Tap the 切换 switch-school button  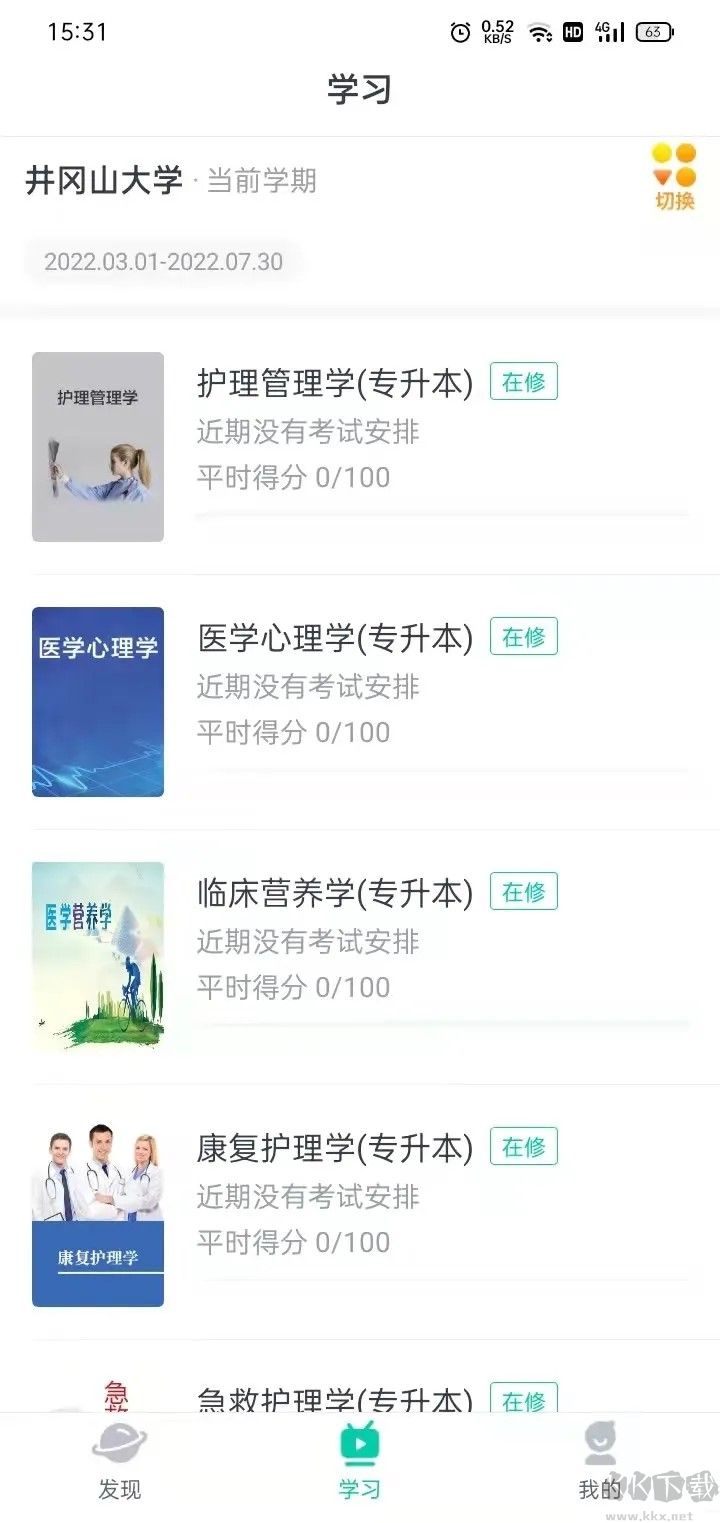point(675,178)
